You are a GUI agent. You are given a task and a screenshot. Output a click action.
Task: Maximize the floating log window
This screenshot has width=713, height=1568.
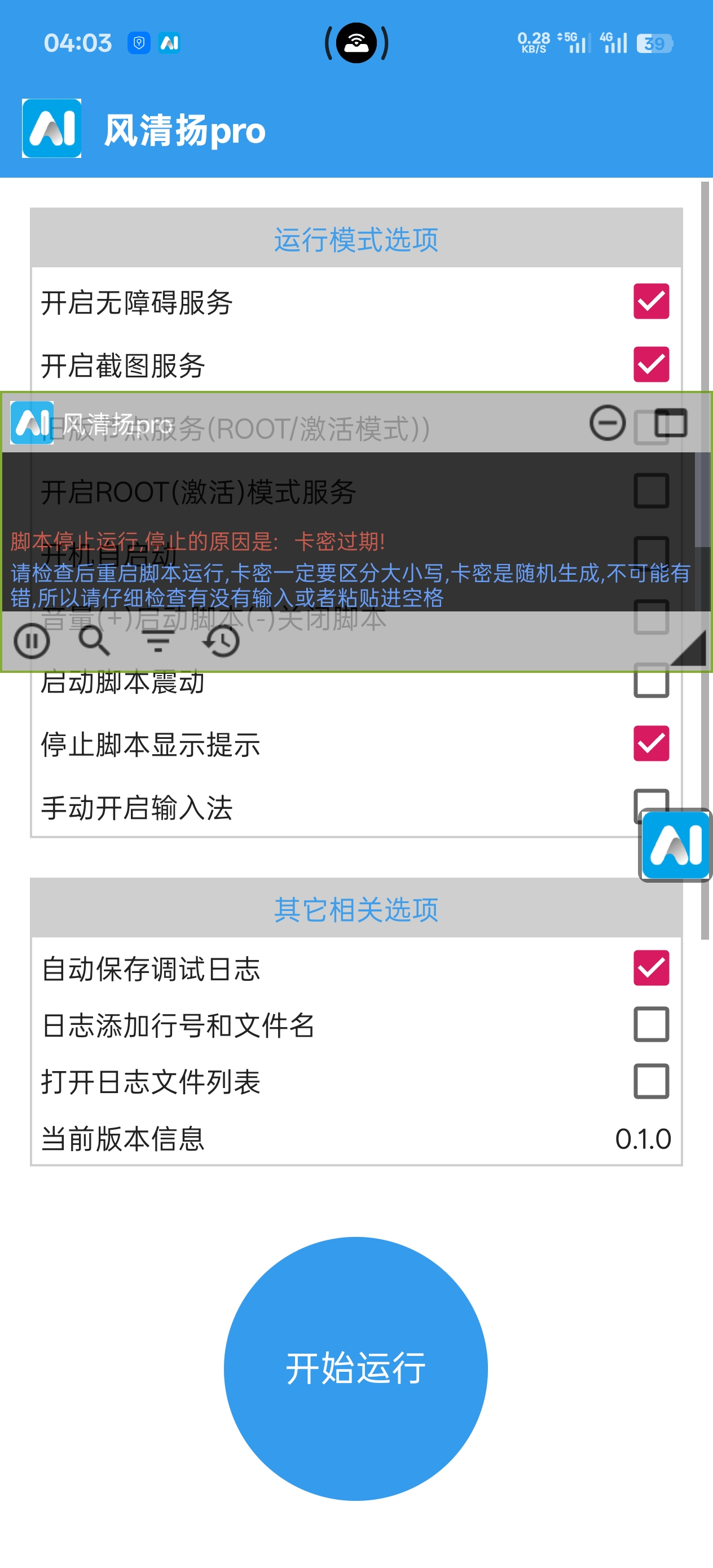[x=670, y=422]
